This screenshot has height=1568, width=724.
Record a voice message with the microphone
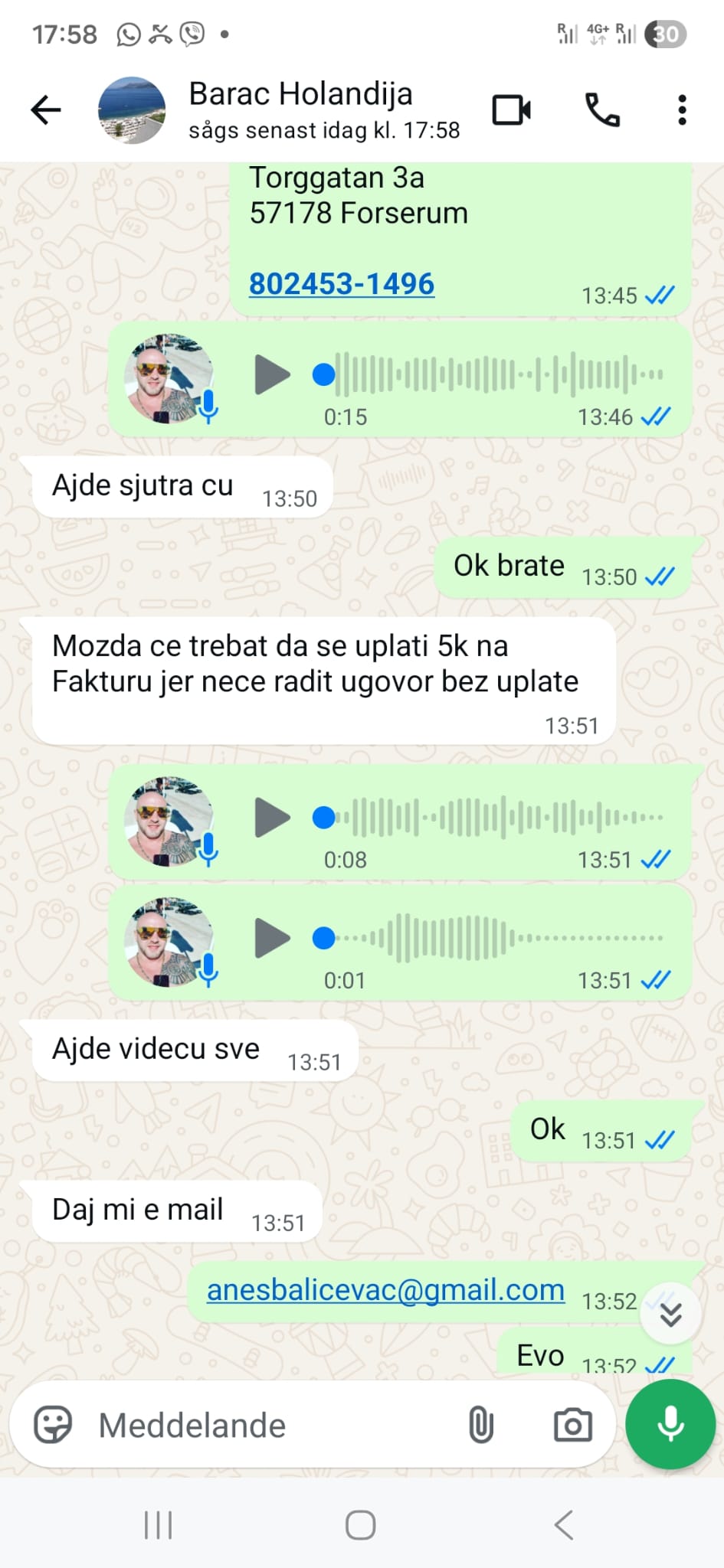point(670,1424)
